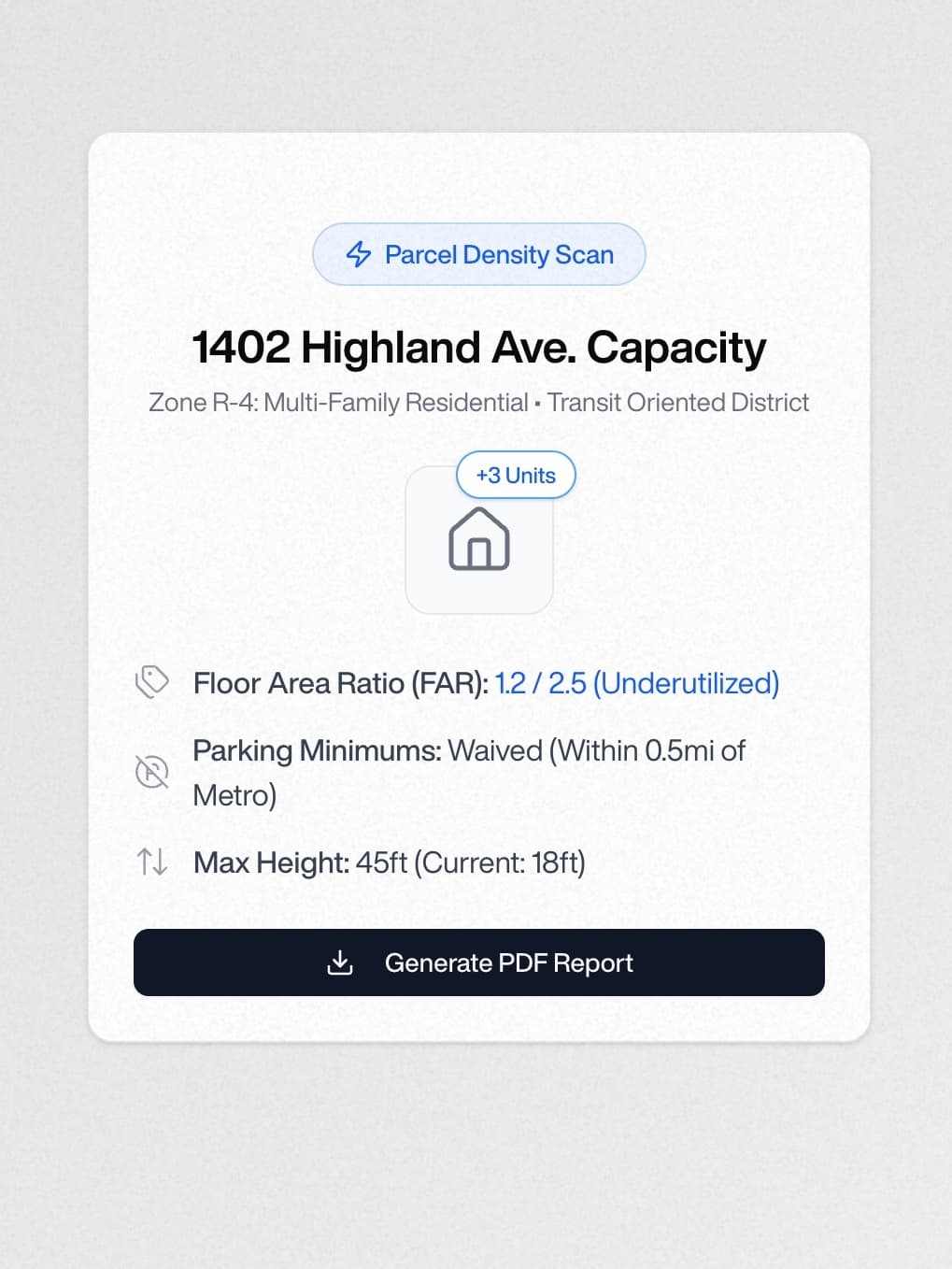Generate the PDF report
Image resolution: width=952 pixels, height=1269 pixels.
[478, 962]
